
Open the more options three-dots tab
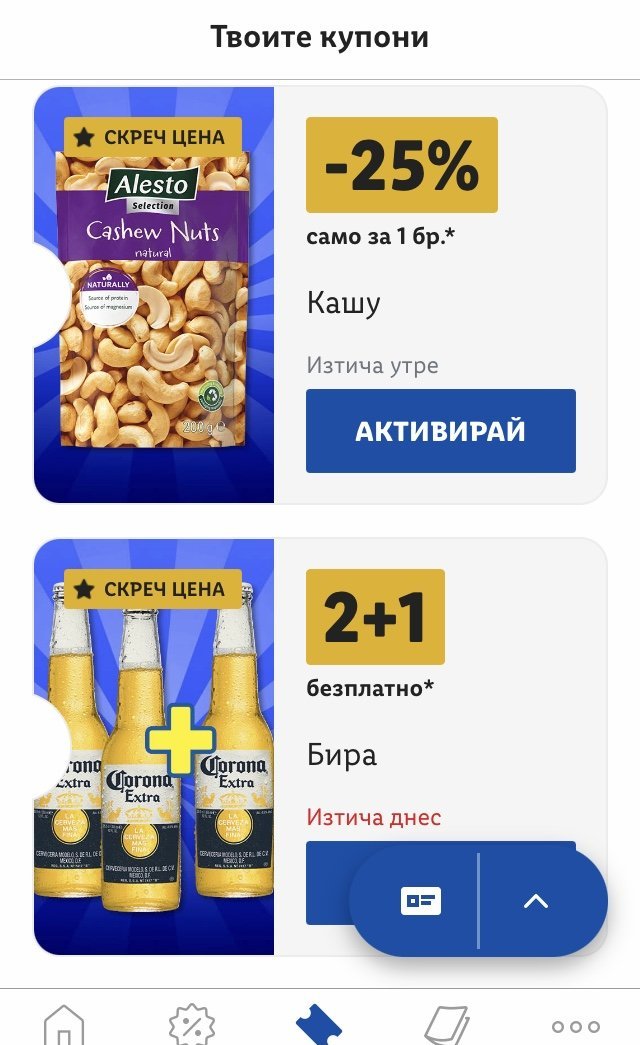point(575,1026)
